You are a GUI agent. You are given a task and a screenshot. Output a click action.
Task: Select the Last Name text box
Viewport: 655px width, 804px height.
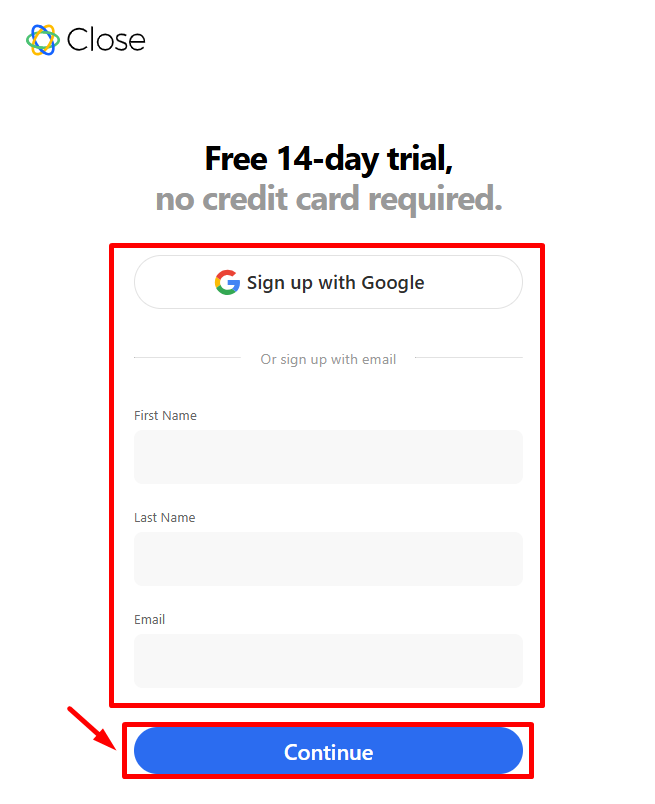coord(328,559)
